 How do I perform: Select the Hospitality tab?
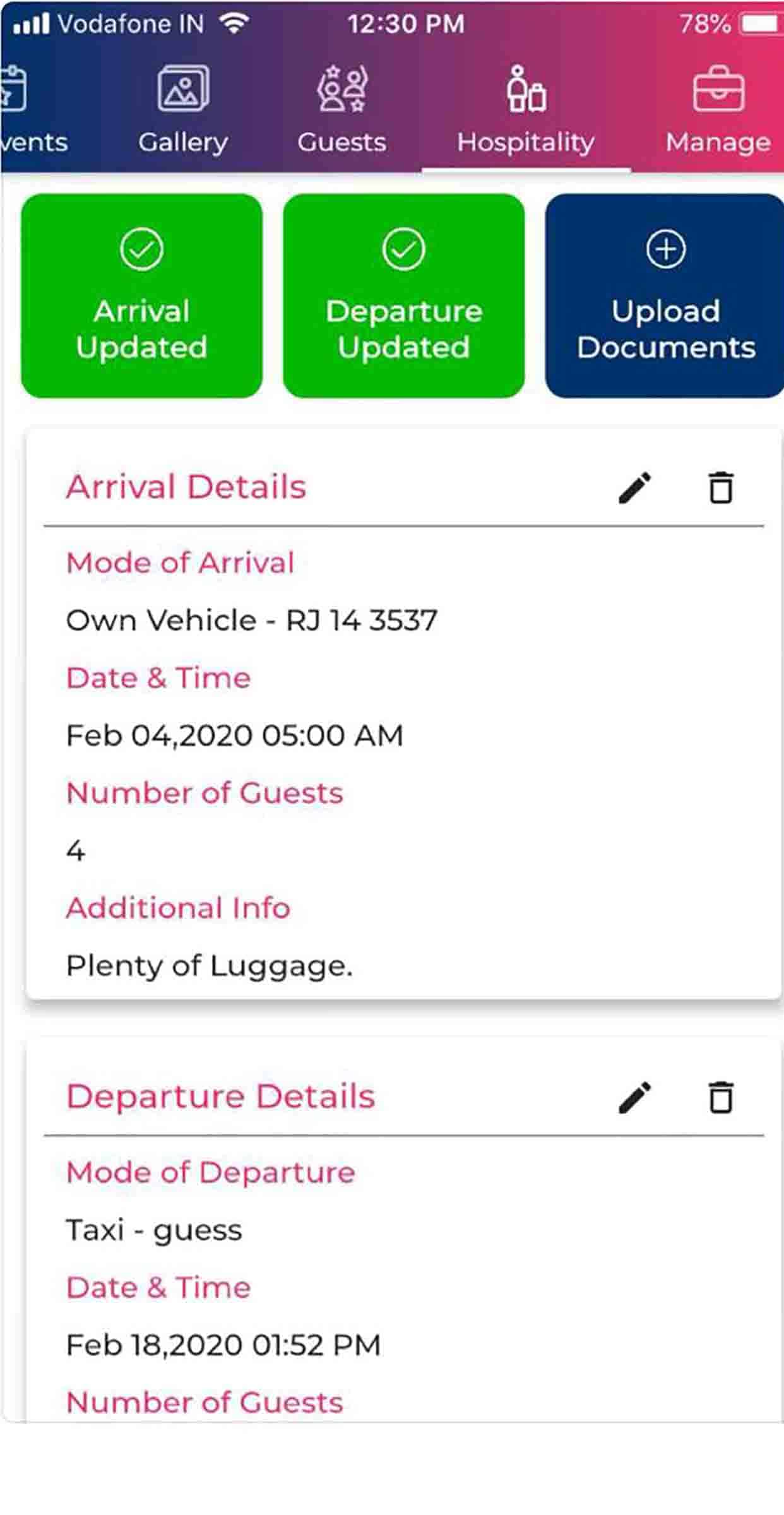click(526, 110)
